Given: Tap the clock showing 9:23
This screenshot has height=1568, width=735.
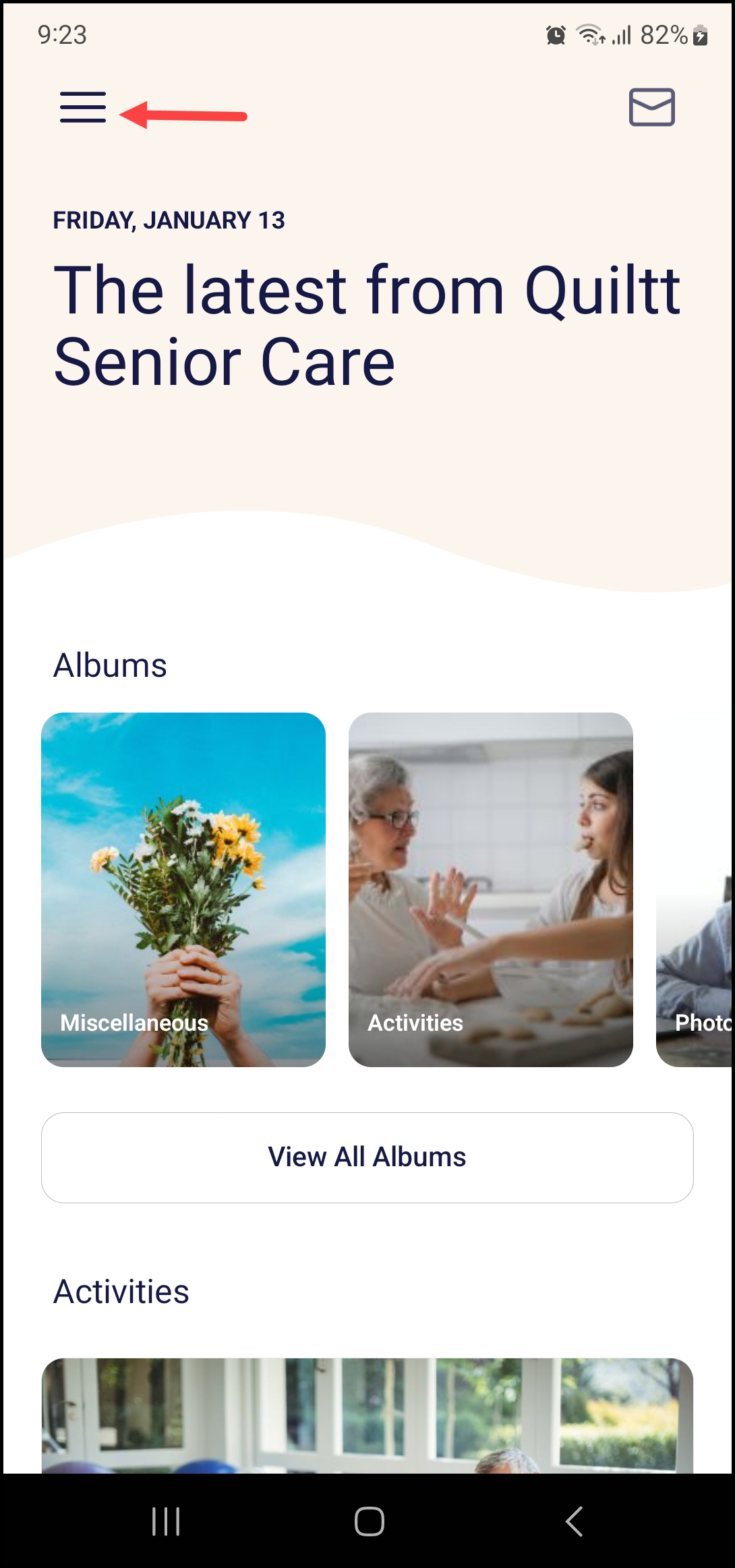Looking at the screenshot, I should coord(62,35).
